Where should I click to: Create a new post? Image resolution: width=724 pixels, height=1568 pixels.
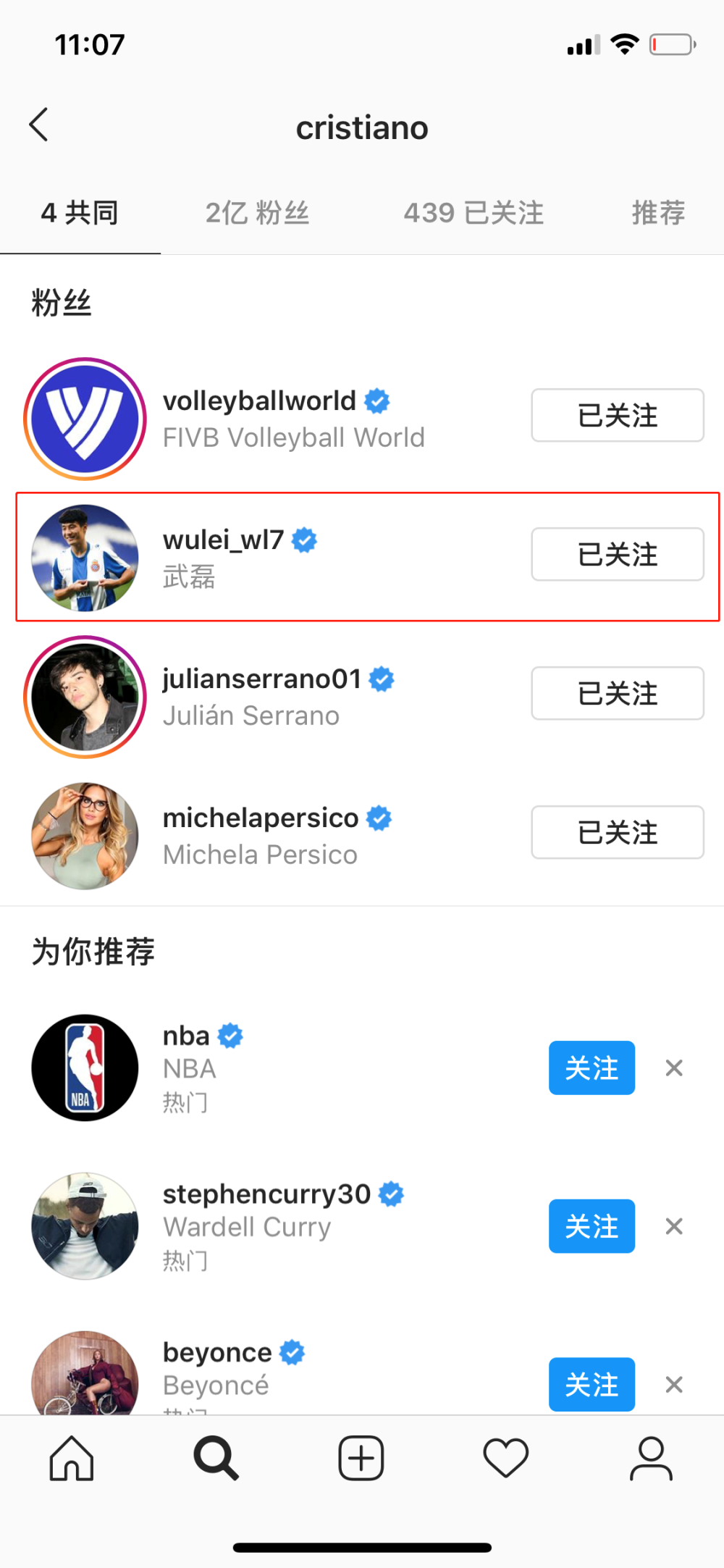pyautogui.click(x=361, y=1458)
